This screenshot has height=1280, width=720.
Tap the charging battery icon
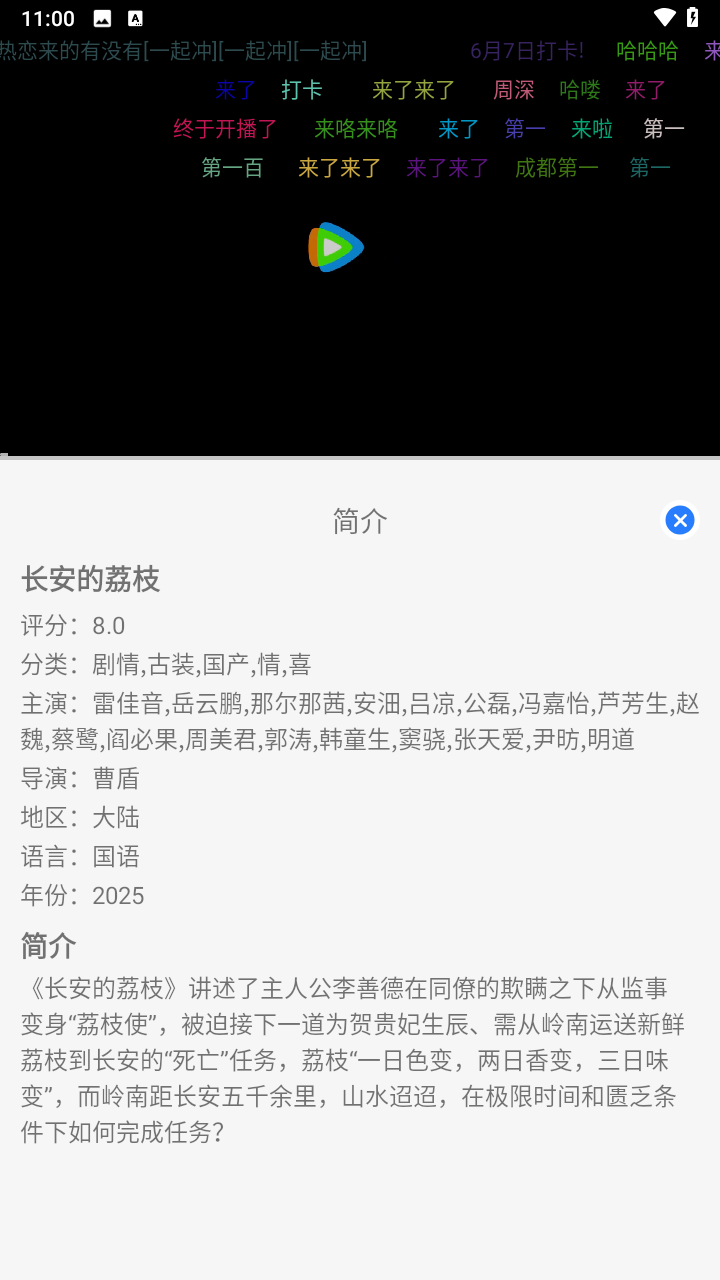pos(694,17)
